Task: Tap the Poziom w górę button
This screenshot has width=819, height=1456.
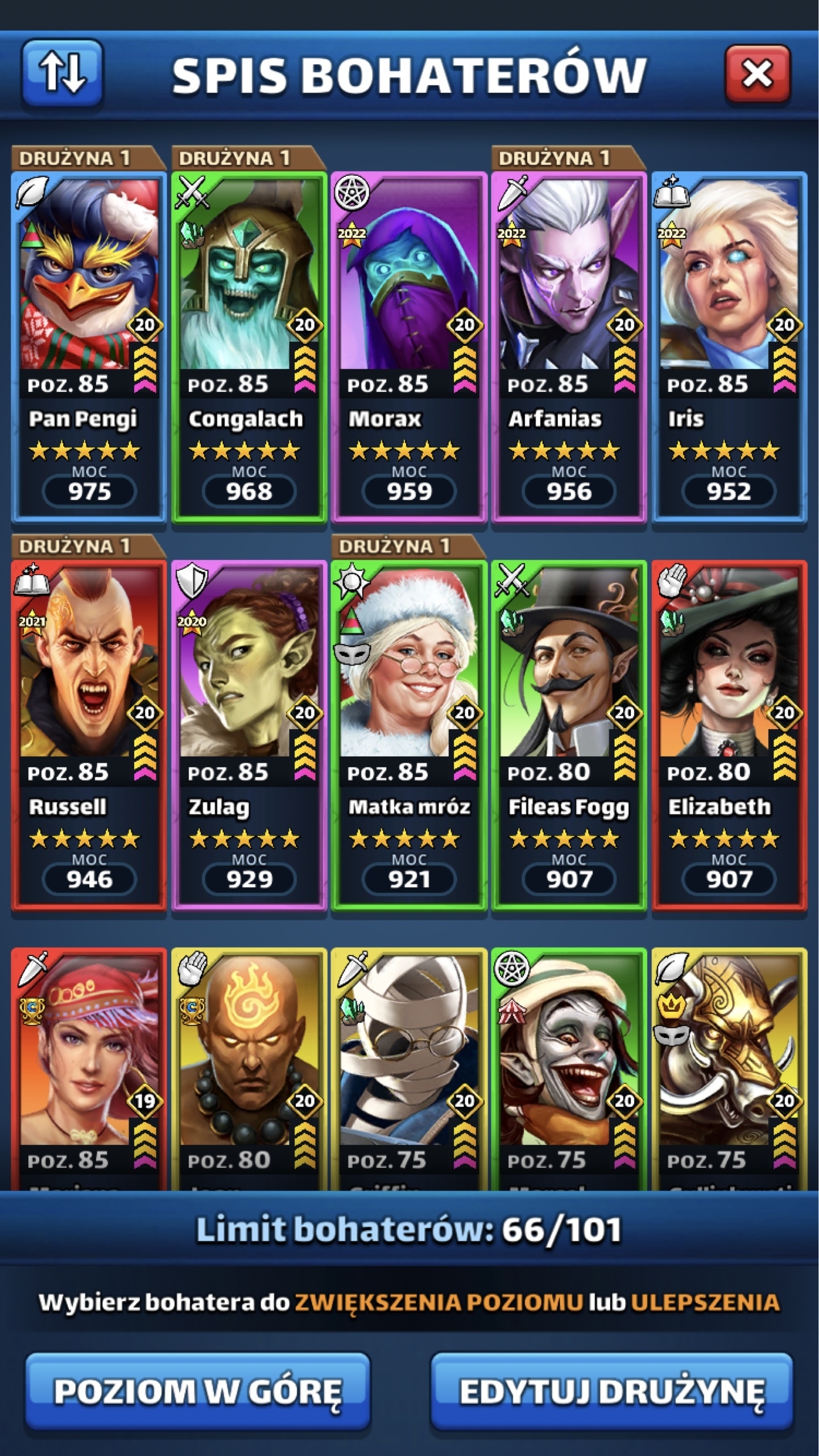Action: pos(197,1390)
